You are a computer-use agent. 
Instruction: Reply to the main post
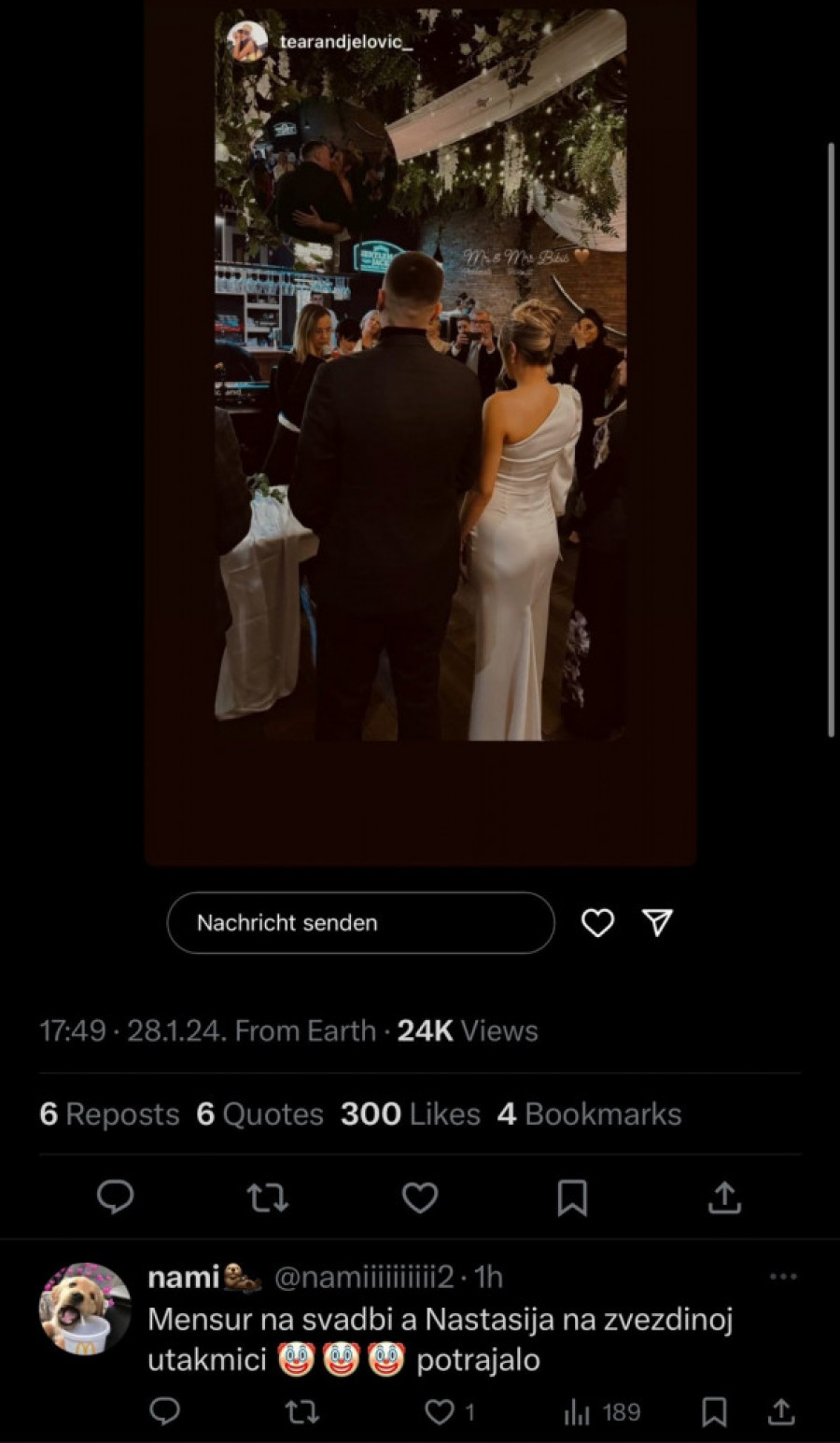pos(116,1197)
